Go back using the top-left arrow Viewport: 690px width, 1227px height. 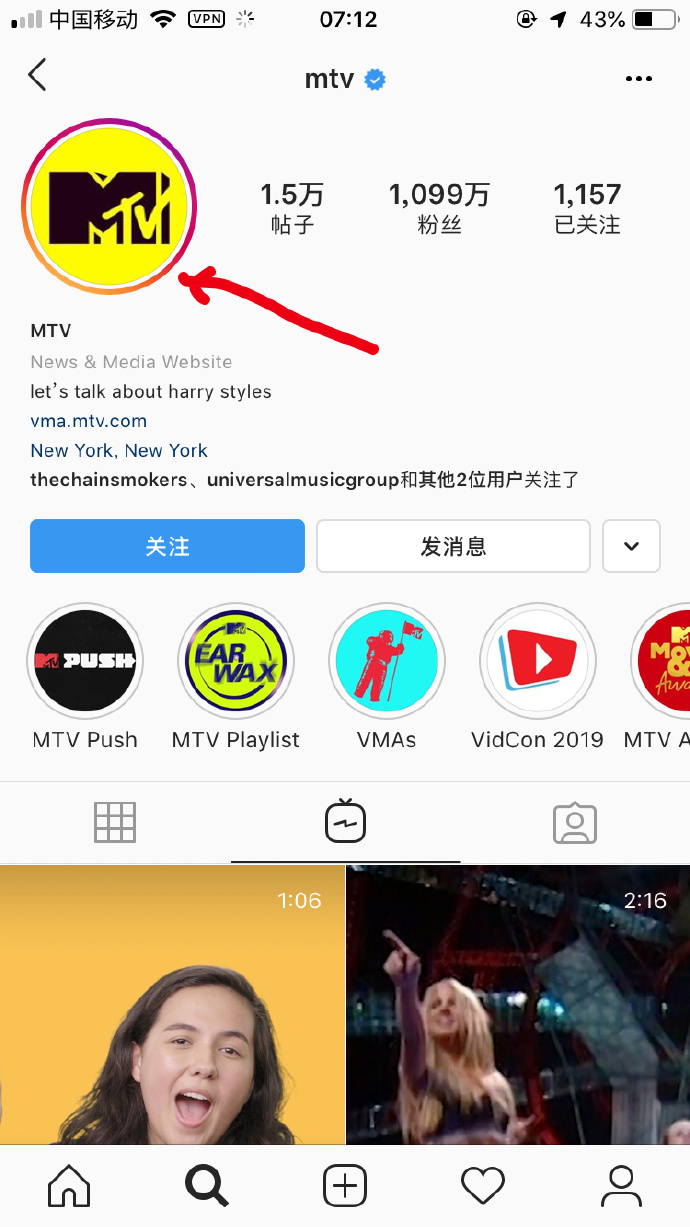38,75
